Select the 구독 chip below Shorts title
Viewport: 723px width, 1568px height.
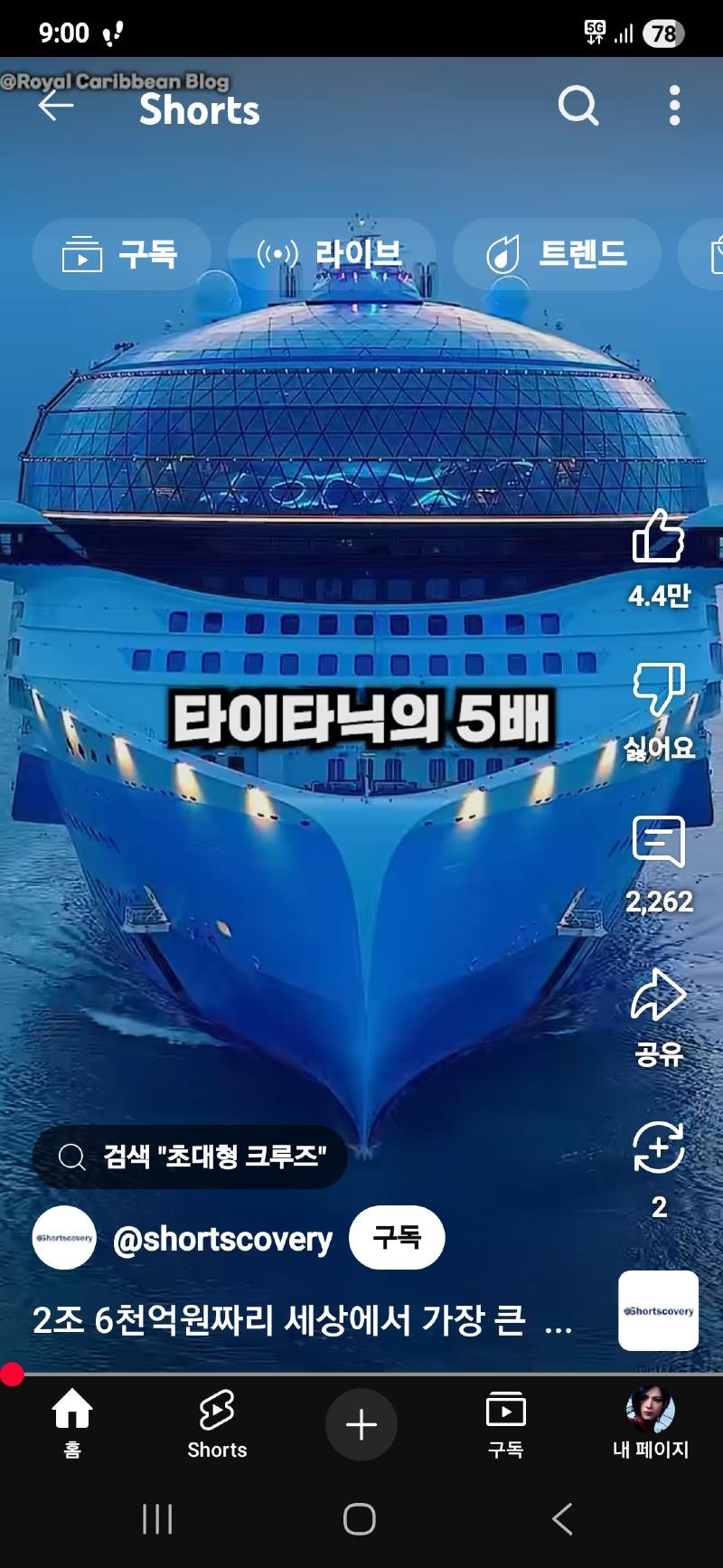[121, 254]
